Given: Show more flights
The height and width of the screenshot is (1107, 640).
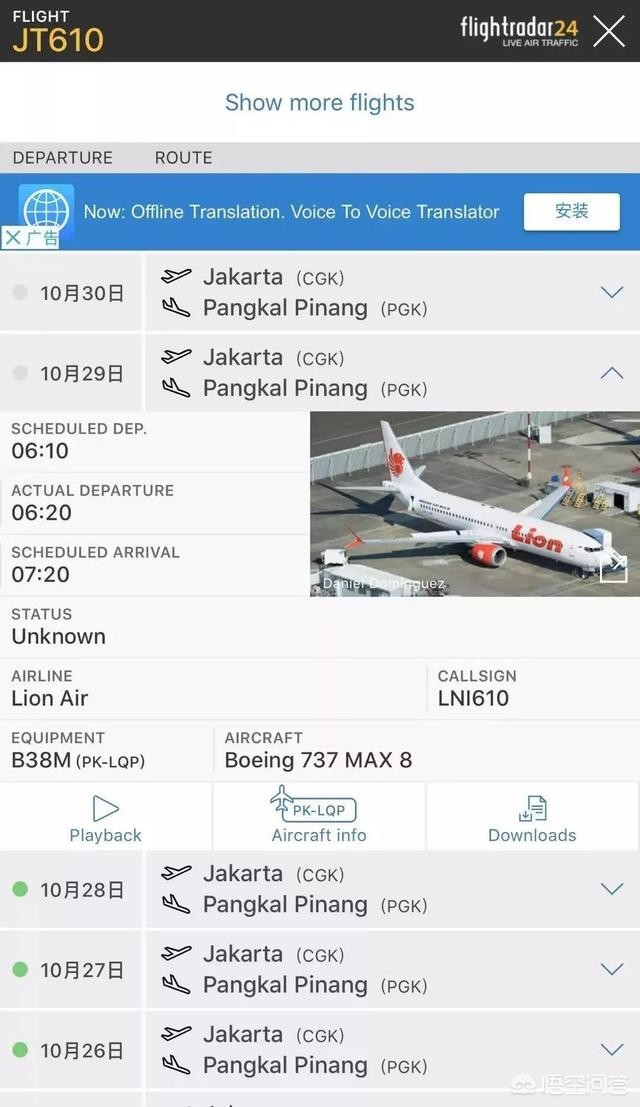Looking at the screenshot, I should (x=320, y=102).
